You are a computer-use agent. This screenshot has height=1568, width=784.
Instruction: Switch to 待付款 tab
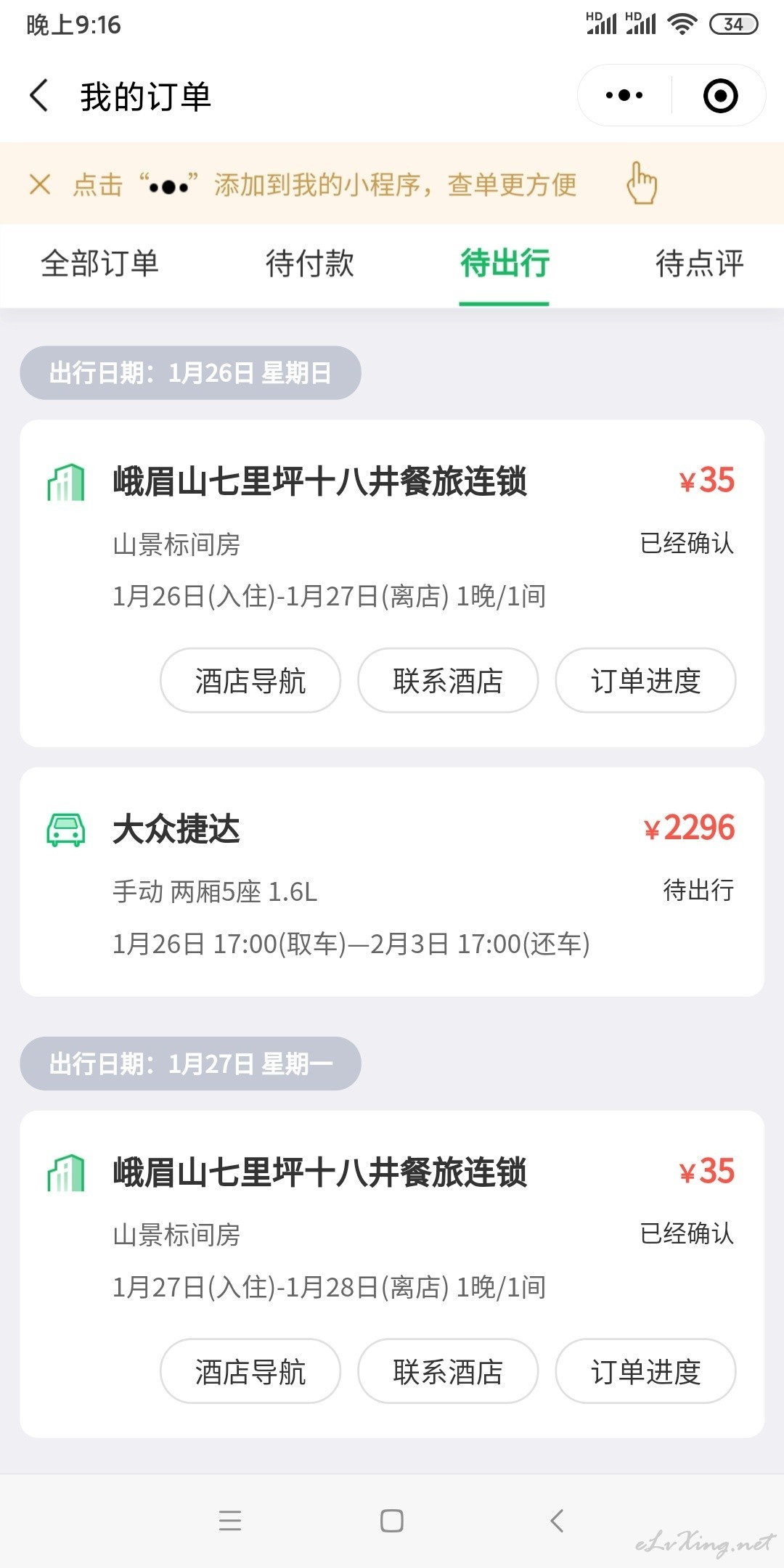click(x=309, y=263)
